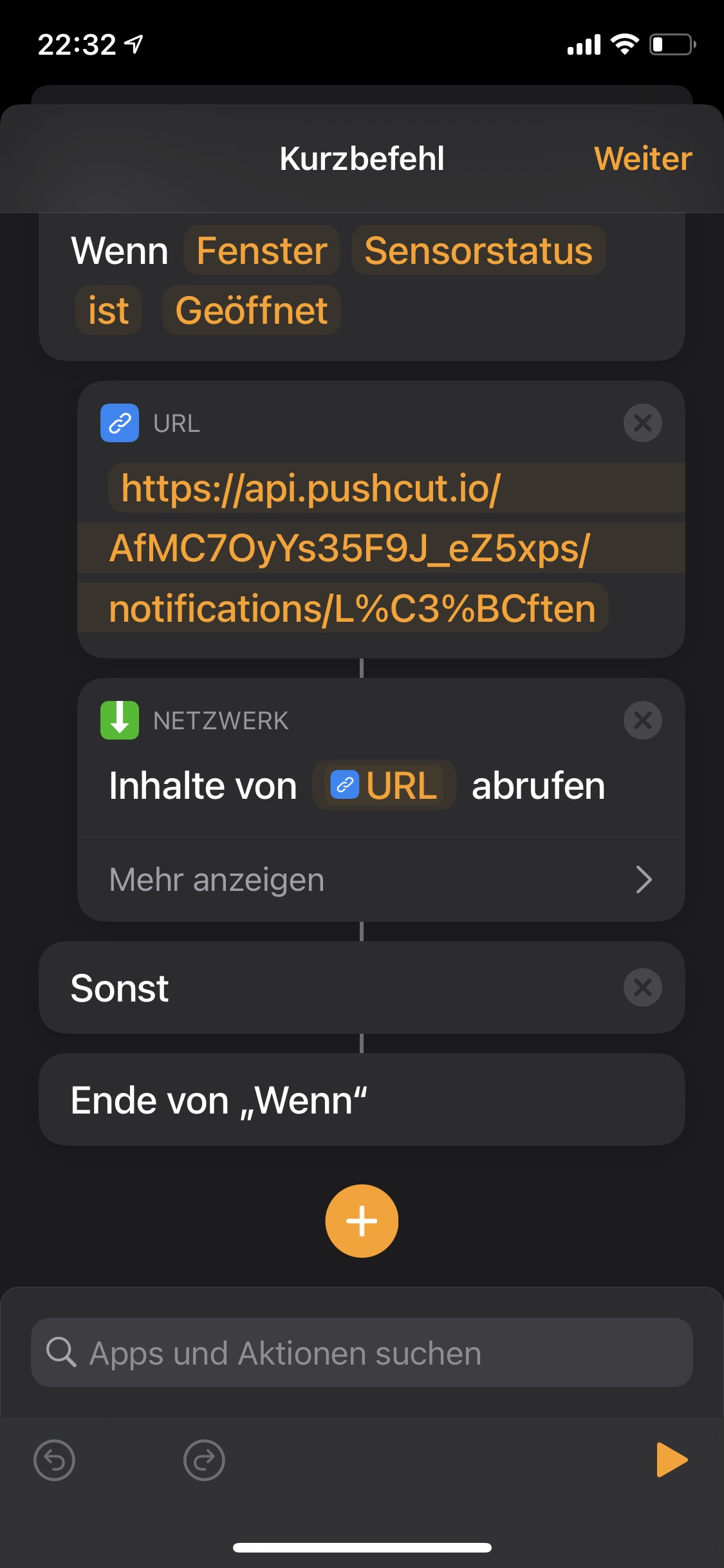The width and height of the screenshot is (724, 1568).
Task: Expand Mehr anzeigen options
Action: [380, 879]
